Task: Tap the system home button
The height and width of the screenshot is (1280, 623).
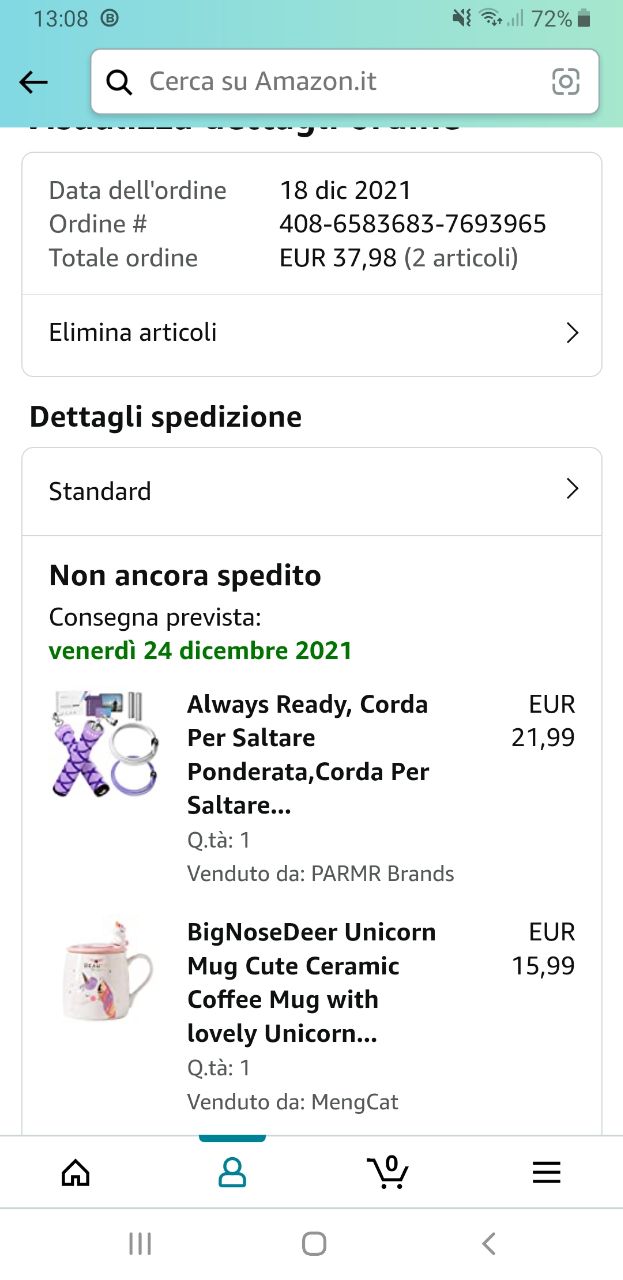Action: 314,1244
